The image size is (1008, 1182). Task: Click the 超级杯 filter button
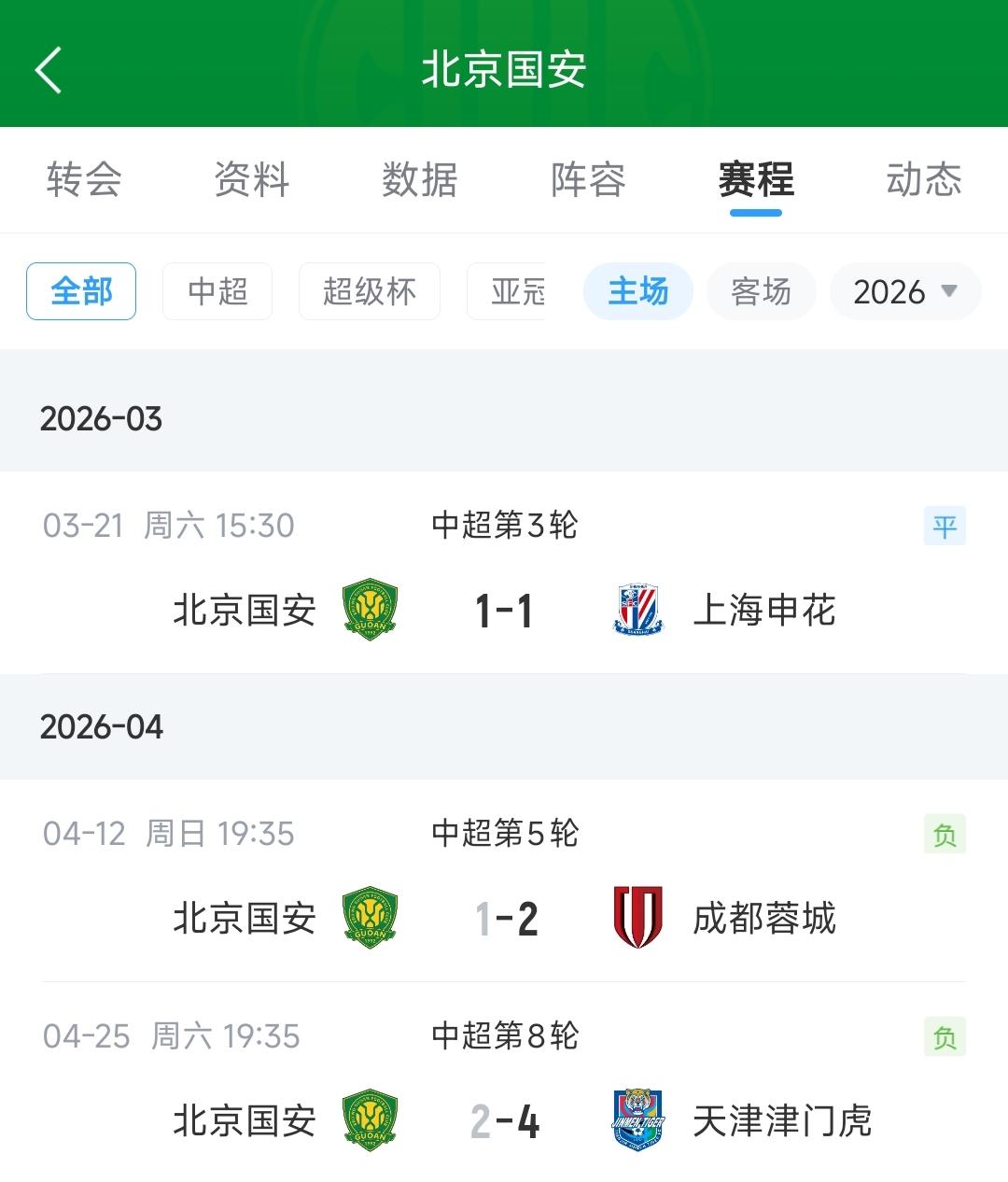369,292
